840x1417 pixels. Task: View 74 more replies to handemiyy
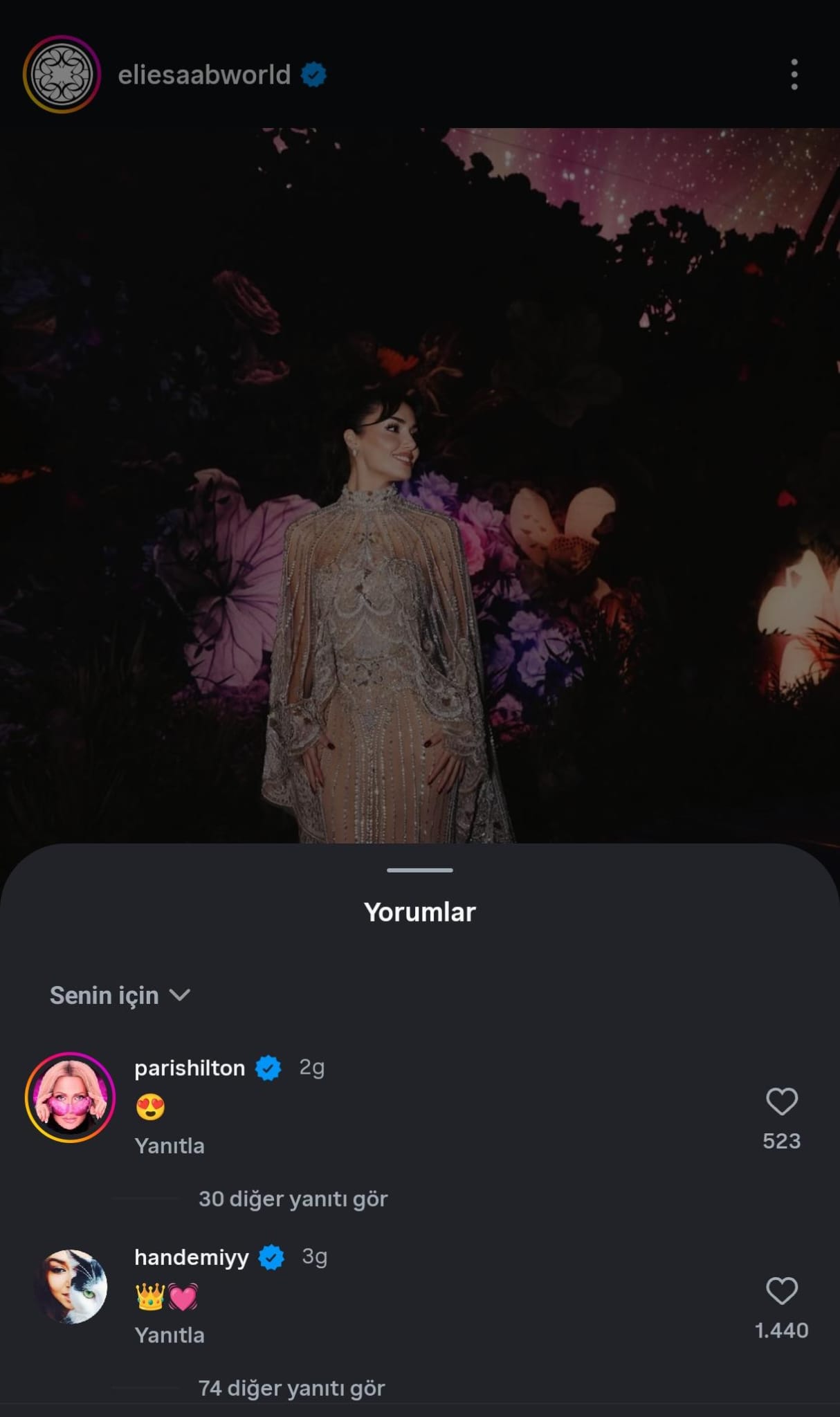click(291, 1389)
